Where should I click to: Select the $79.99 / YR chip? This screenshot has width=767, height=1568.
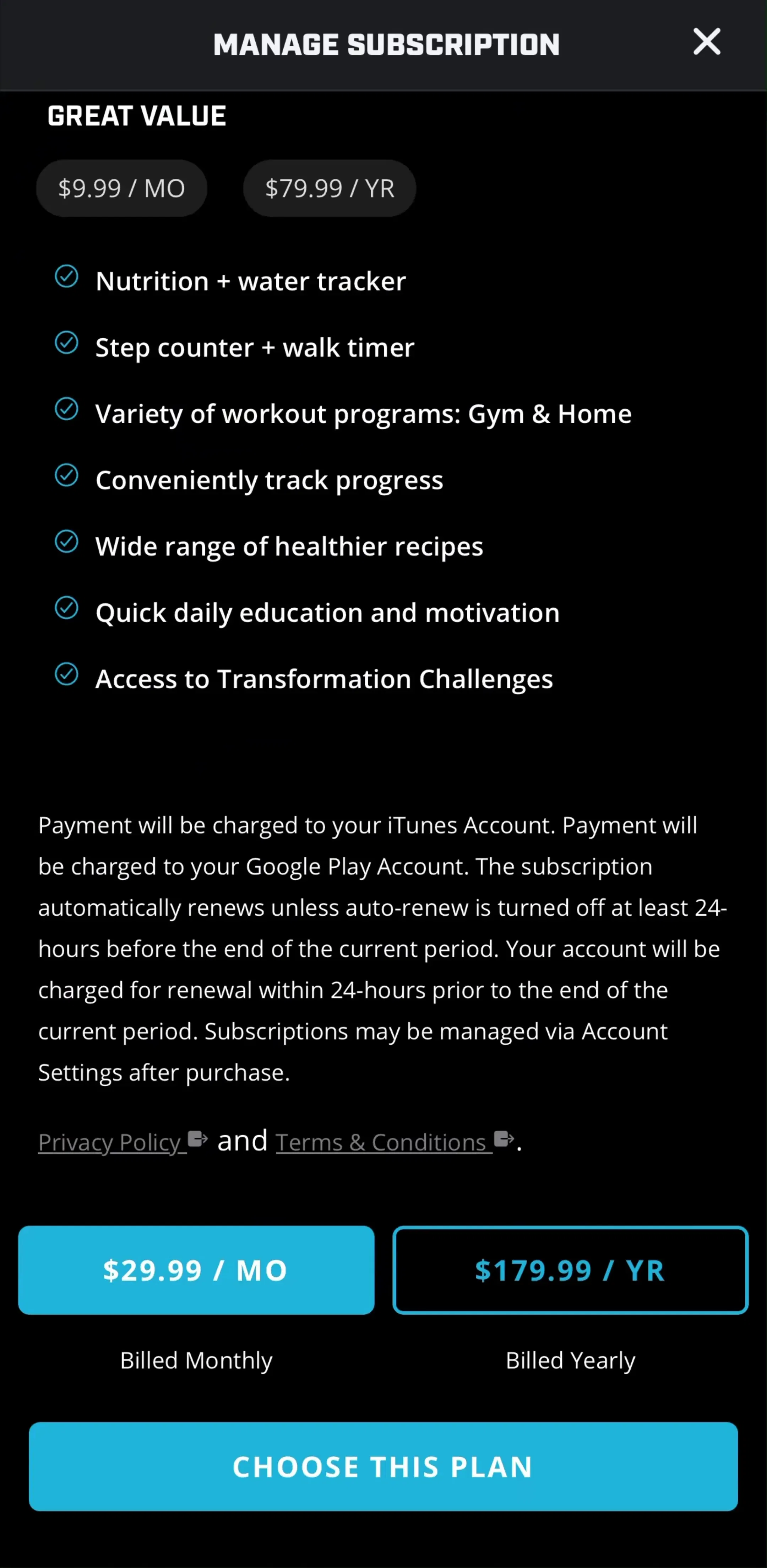tap(330, 188)
